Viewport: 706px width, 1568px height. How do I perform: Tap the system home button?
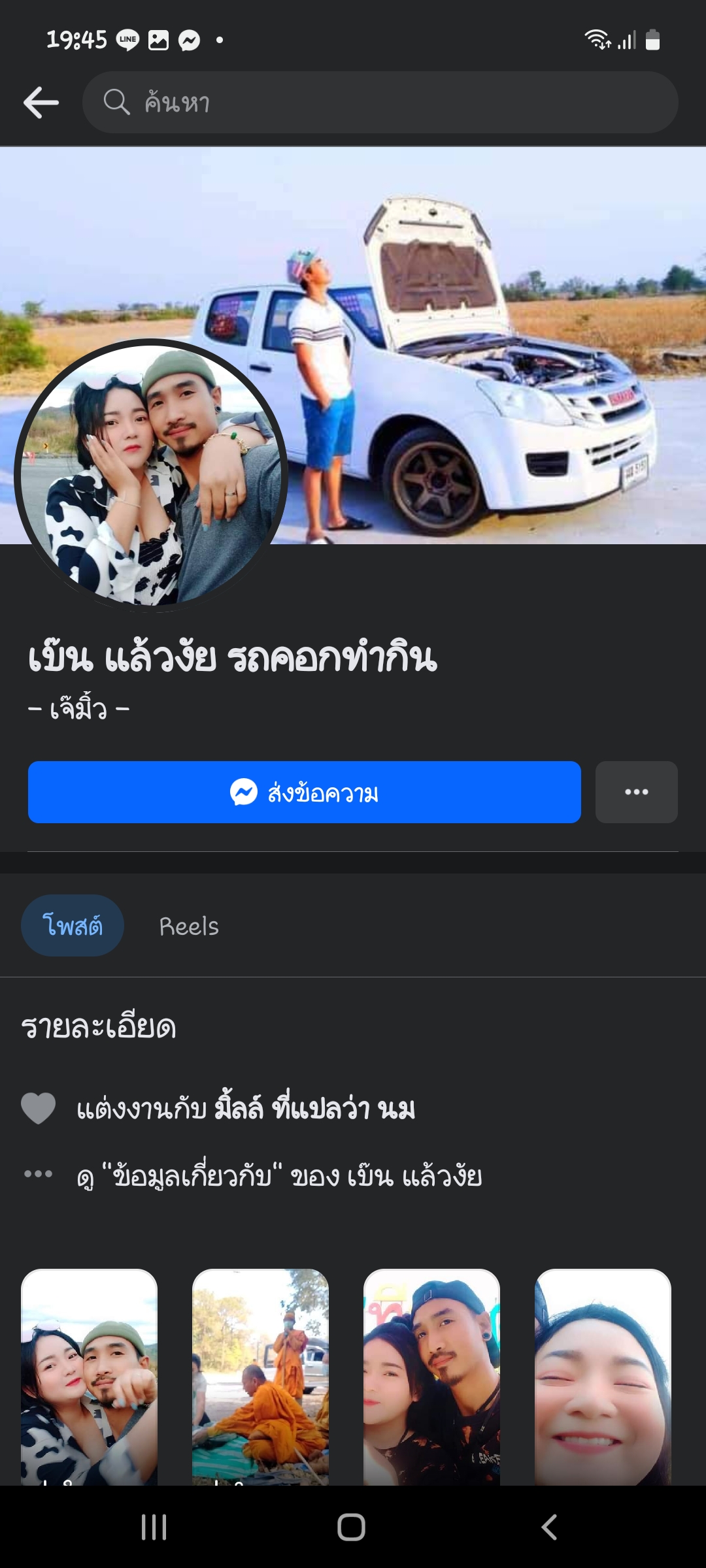(352, 1527)
